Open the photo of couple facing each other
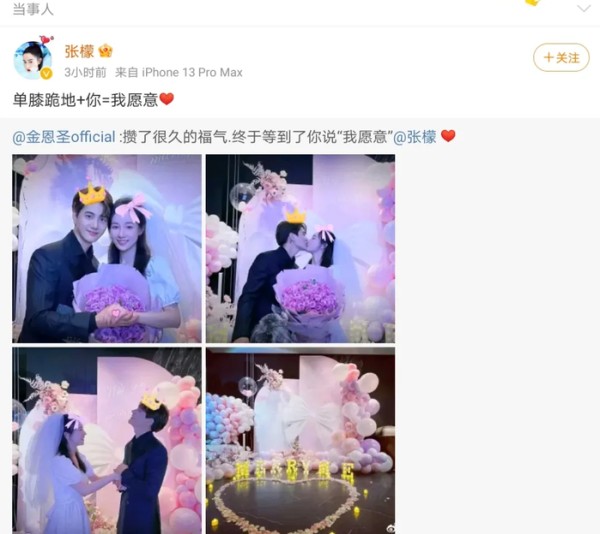The image size is (600, 534). click(107, 440)
